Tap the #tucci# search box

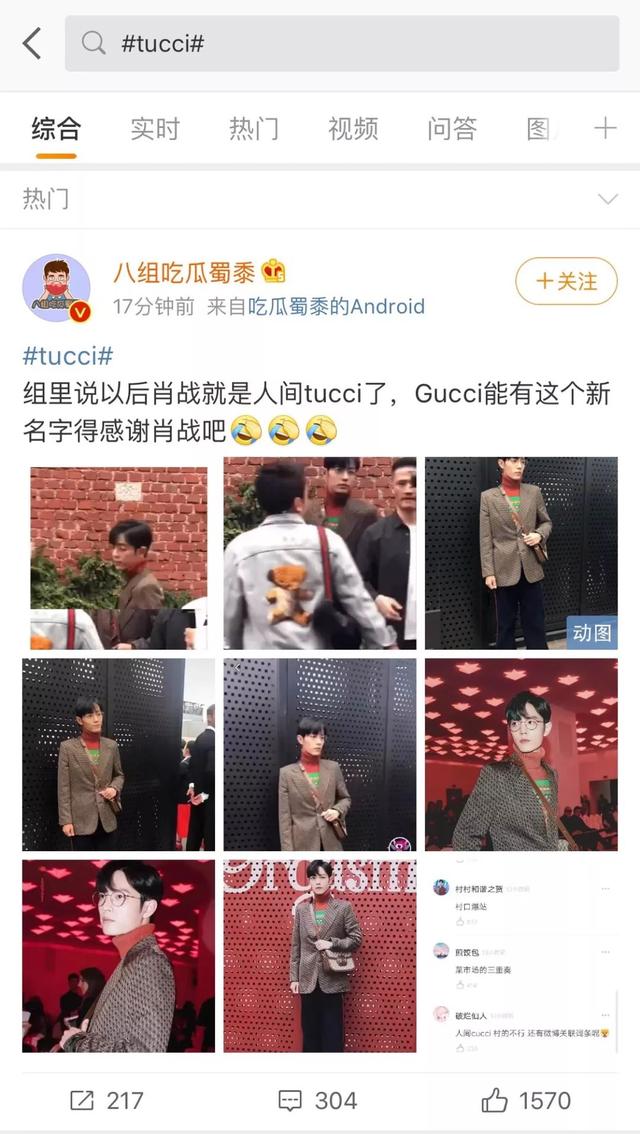[341, 43]
